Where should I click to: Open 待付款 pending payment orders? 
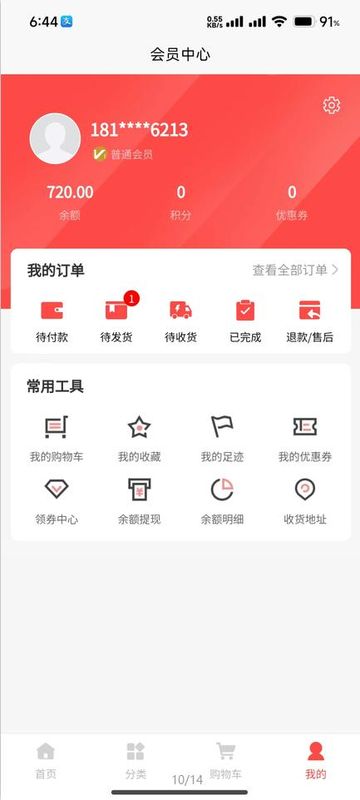[x=52, y=321]
